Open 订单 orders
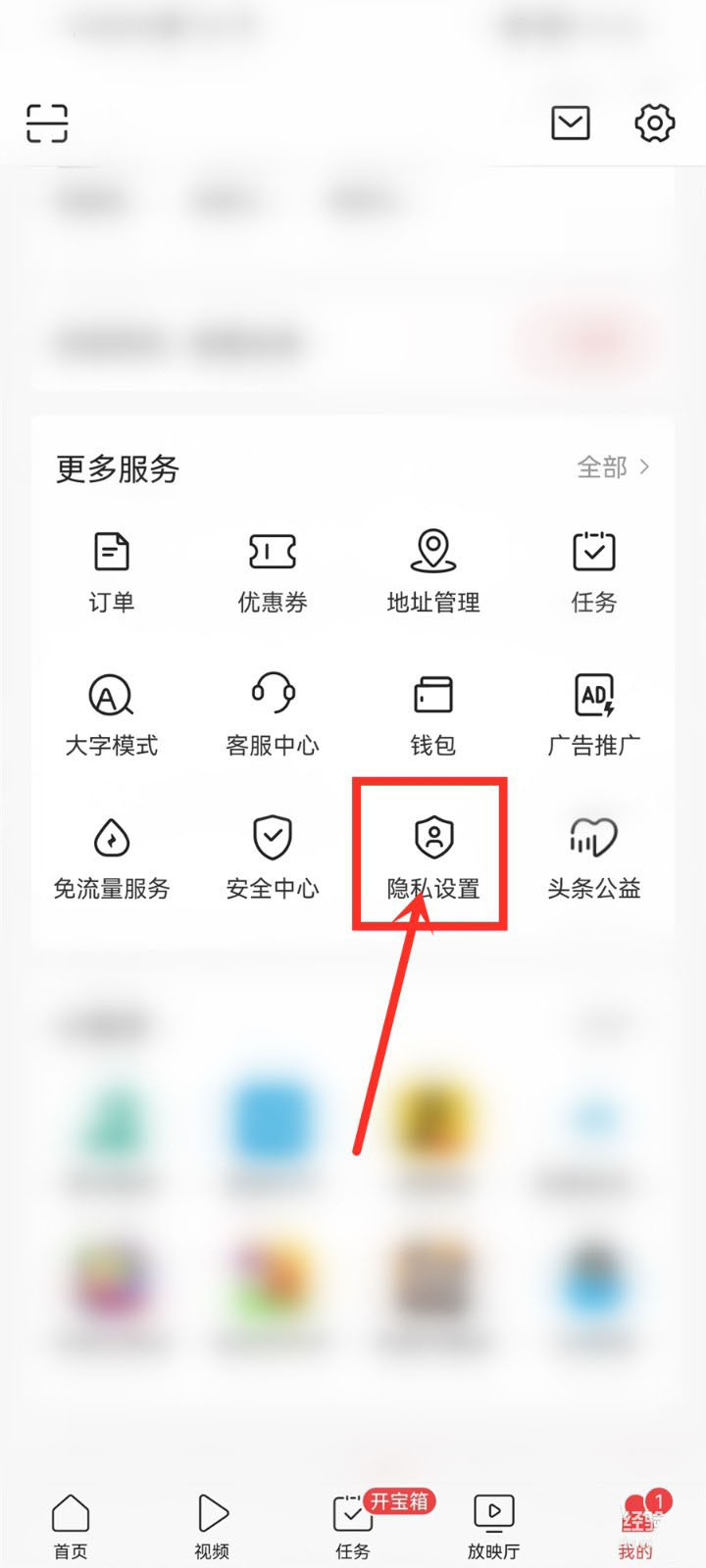The width and height of the screenshot is (706, 1568). coord(111,572)
